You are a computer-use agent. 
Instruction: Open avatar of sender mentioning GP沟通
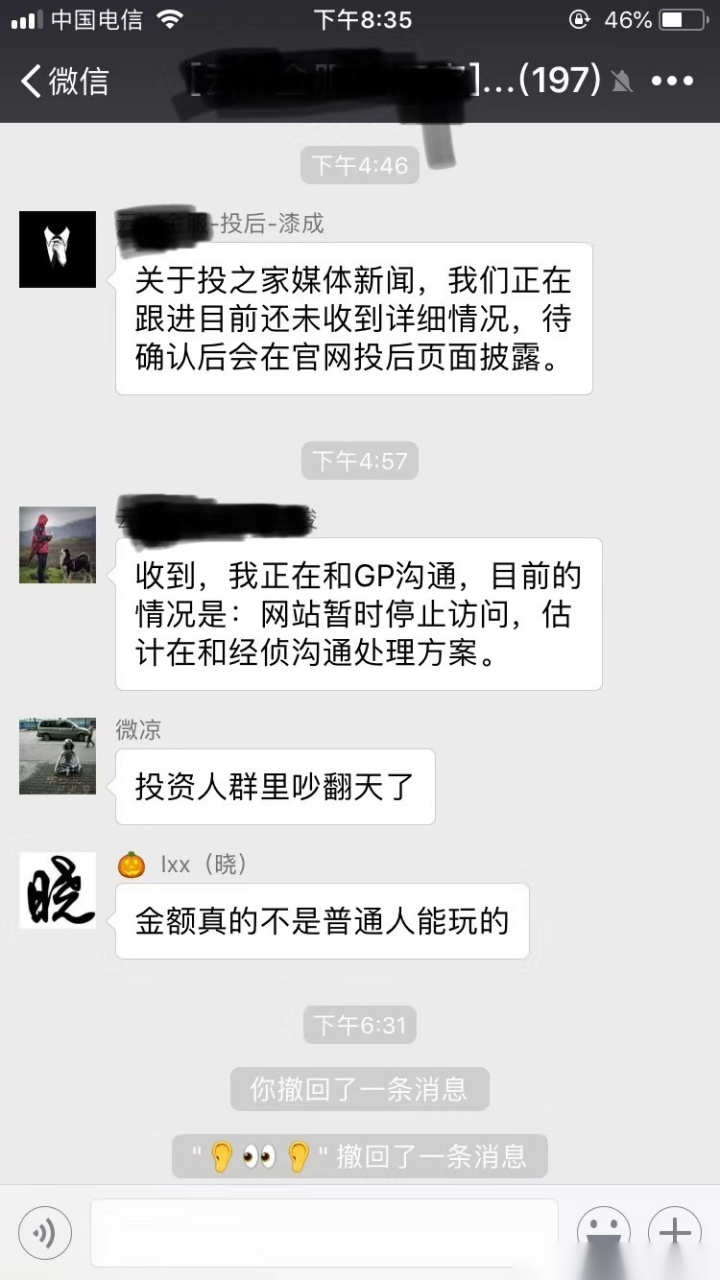[58, 545]
